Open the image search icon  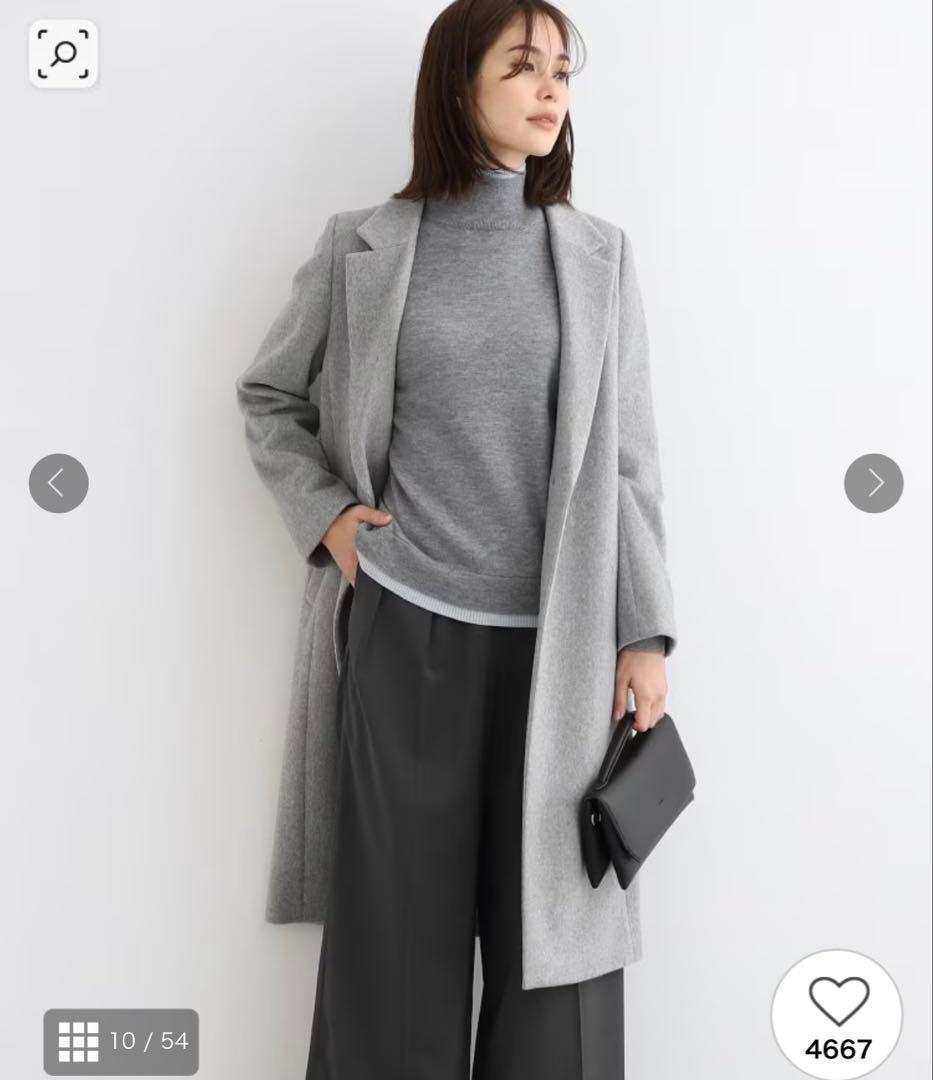tap(63, 53)
